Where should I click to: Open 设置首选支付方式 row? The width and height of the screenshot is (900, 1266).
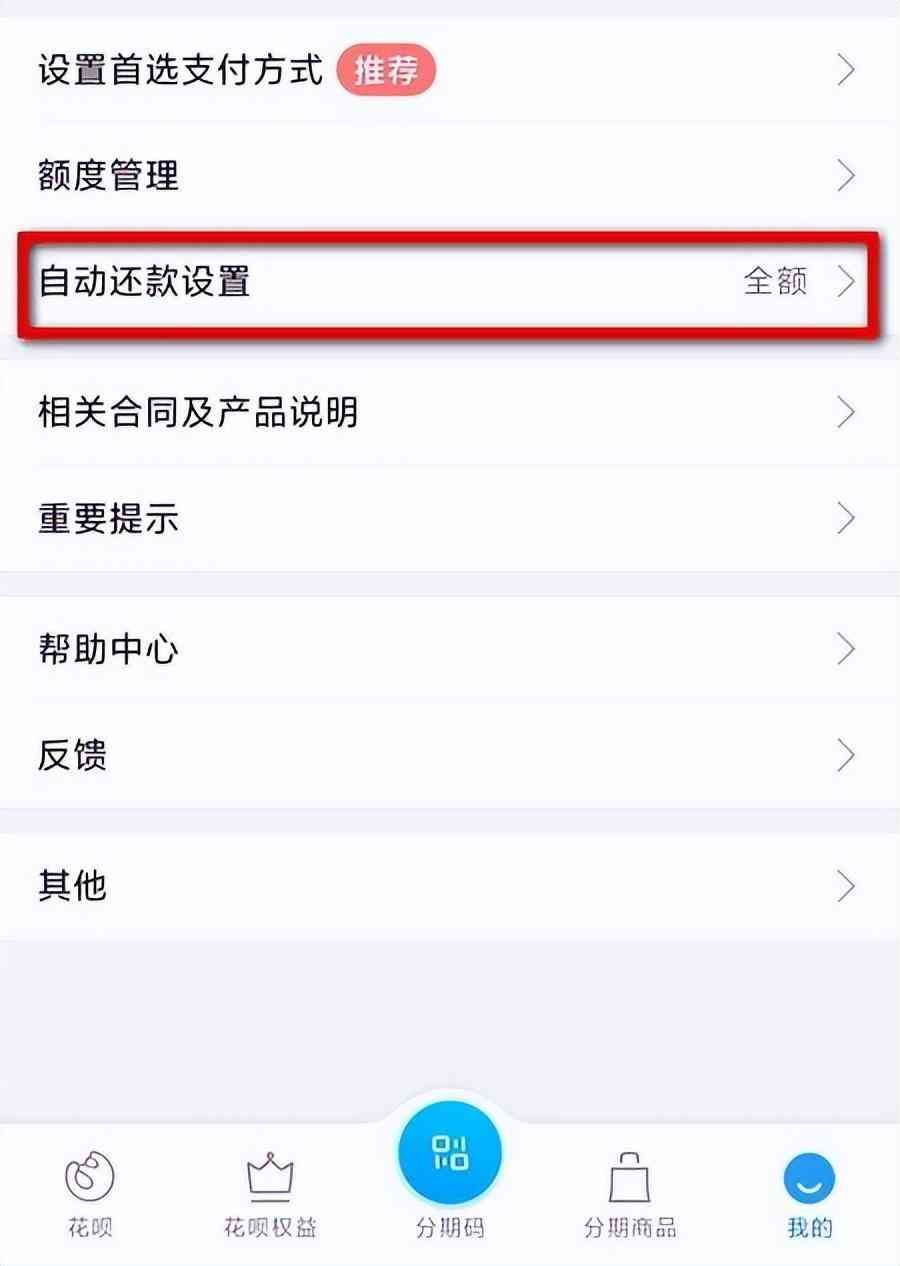[450, 70]
